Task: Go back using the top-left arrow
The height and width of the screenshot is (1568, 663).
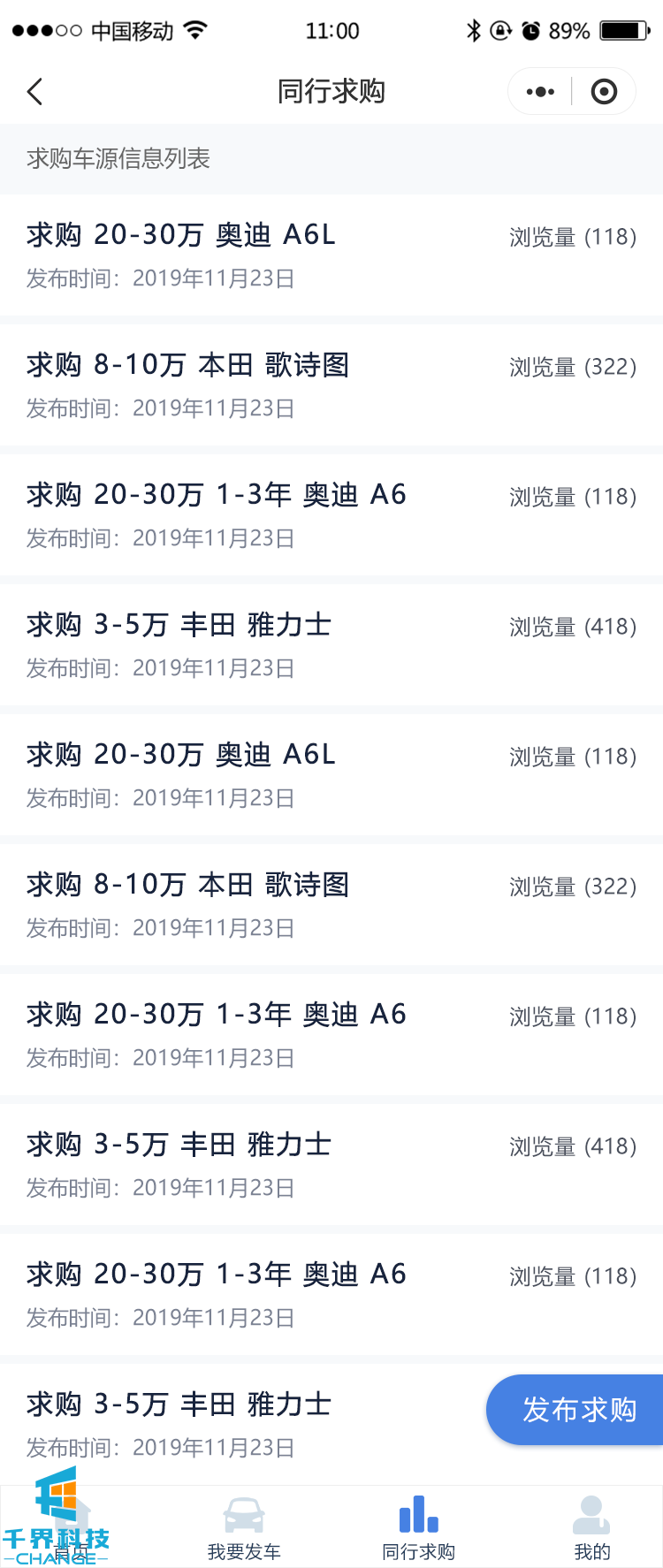Action: pos(35,92)
